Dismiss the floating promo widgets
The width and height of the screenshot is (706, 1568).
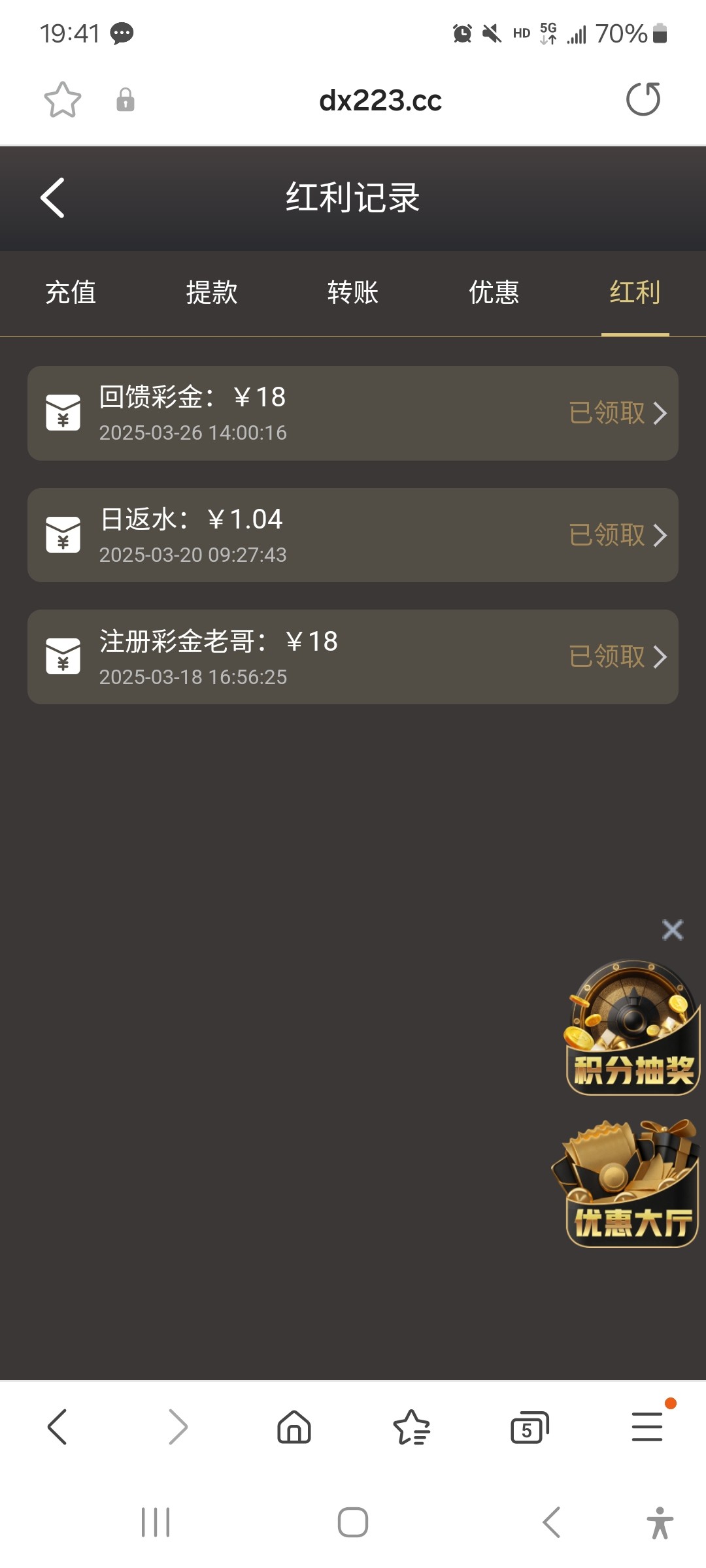672,930
